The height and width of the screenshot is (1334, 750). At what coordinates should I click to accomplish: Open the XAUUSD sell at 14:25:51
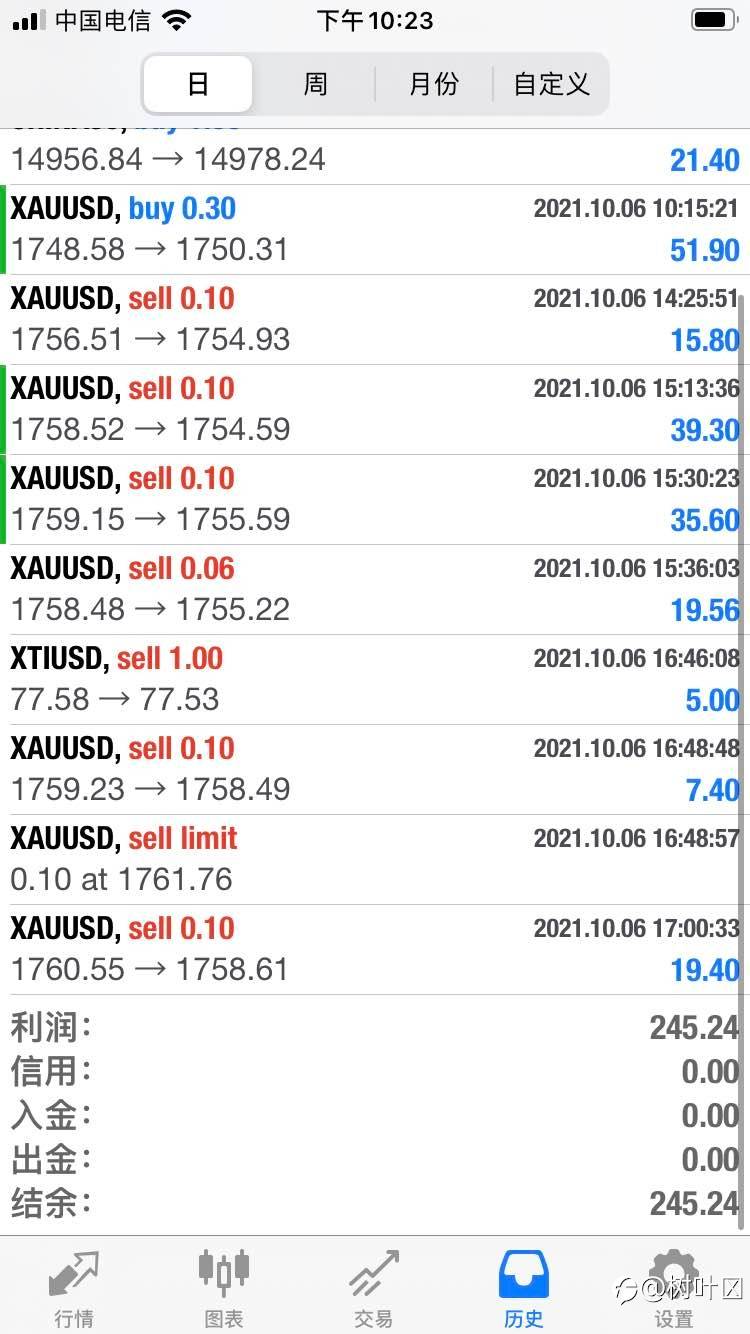(375, 320)
